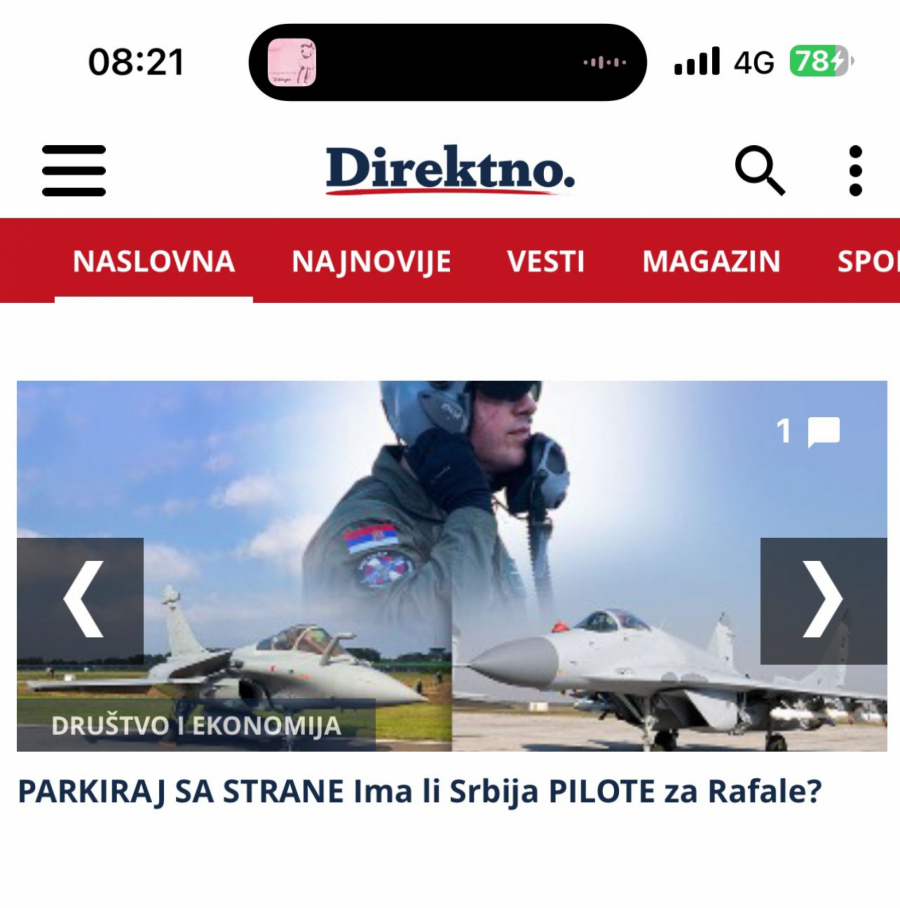Viewport: 900px width, 908px height.
Task: Switch to the NAJNOVIJE tab
Action: (x=372, y=261)
